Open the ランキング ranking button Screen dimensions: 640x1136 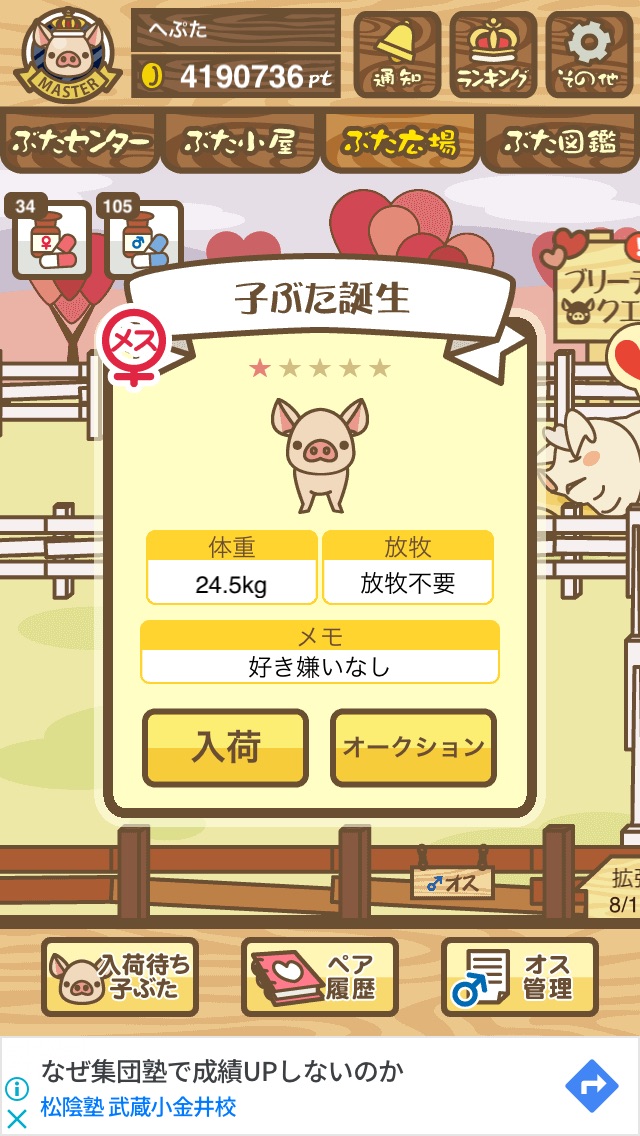[494, 54]
